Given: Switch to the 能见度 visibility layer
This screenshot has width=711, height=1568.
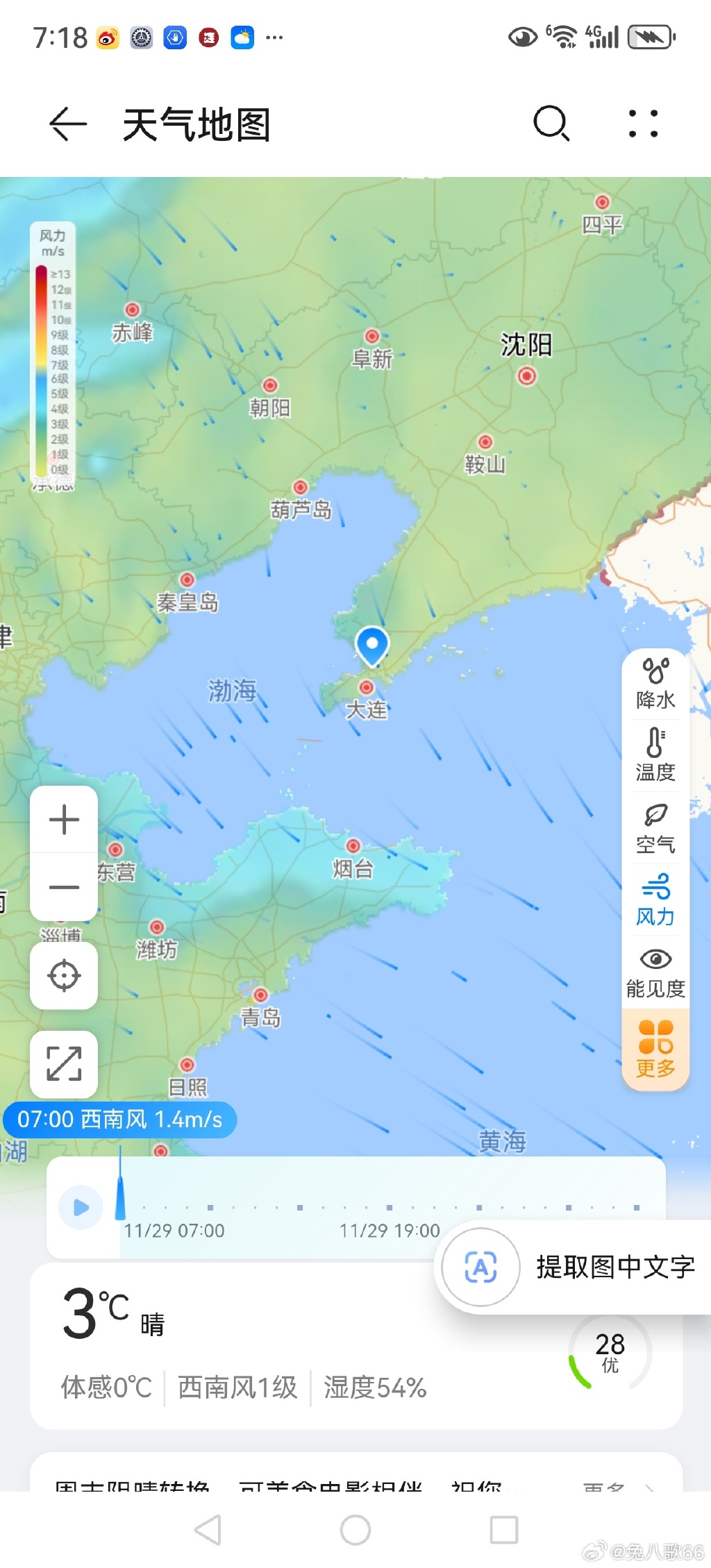Looking at the screenshot, I should [x=655, y=970].
